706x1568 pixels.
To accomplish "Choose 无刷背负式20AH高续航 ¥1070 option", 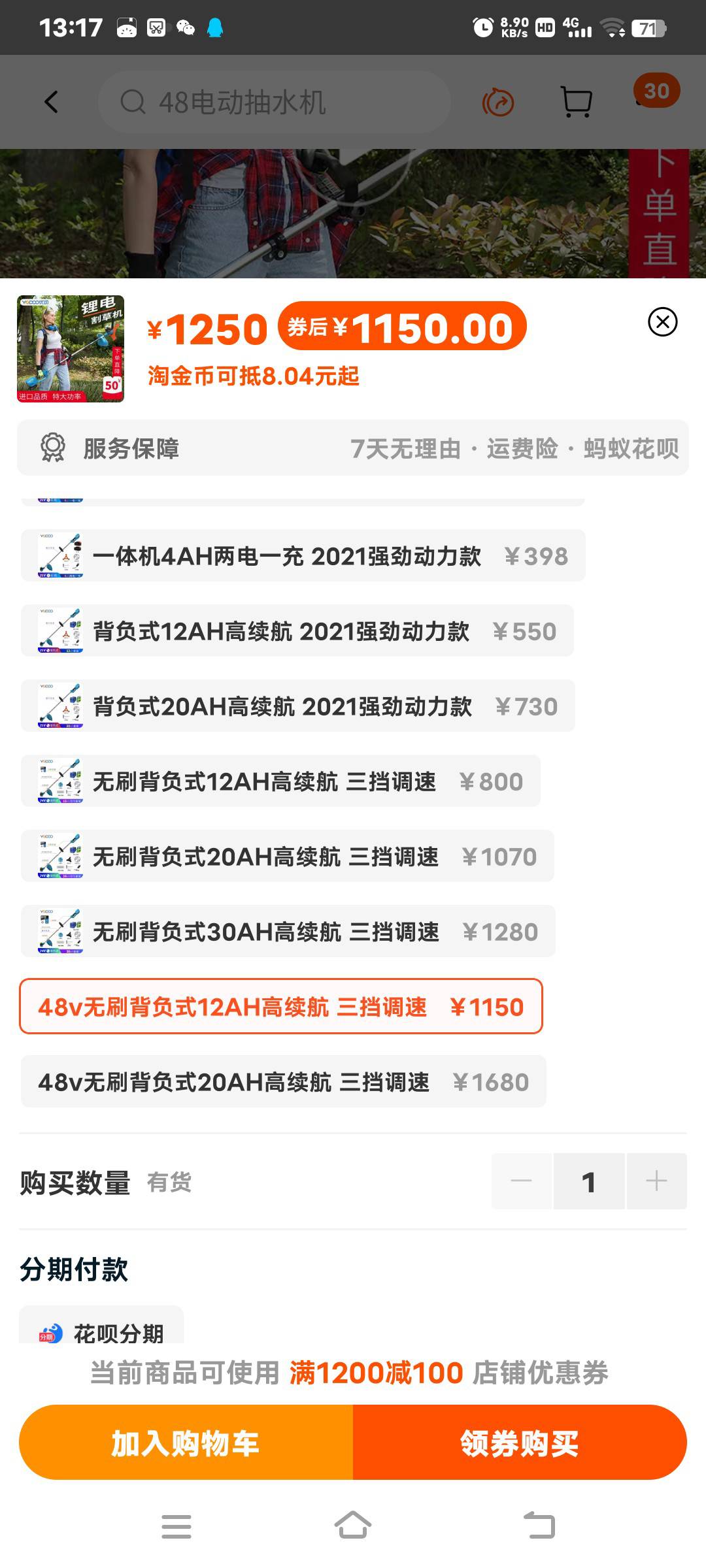I will point(287,857).
